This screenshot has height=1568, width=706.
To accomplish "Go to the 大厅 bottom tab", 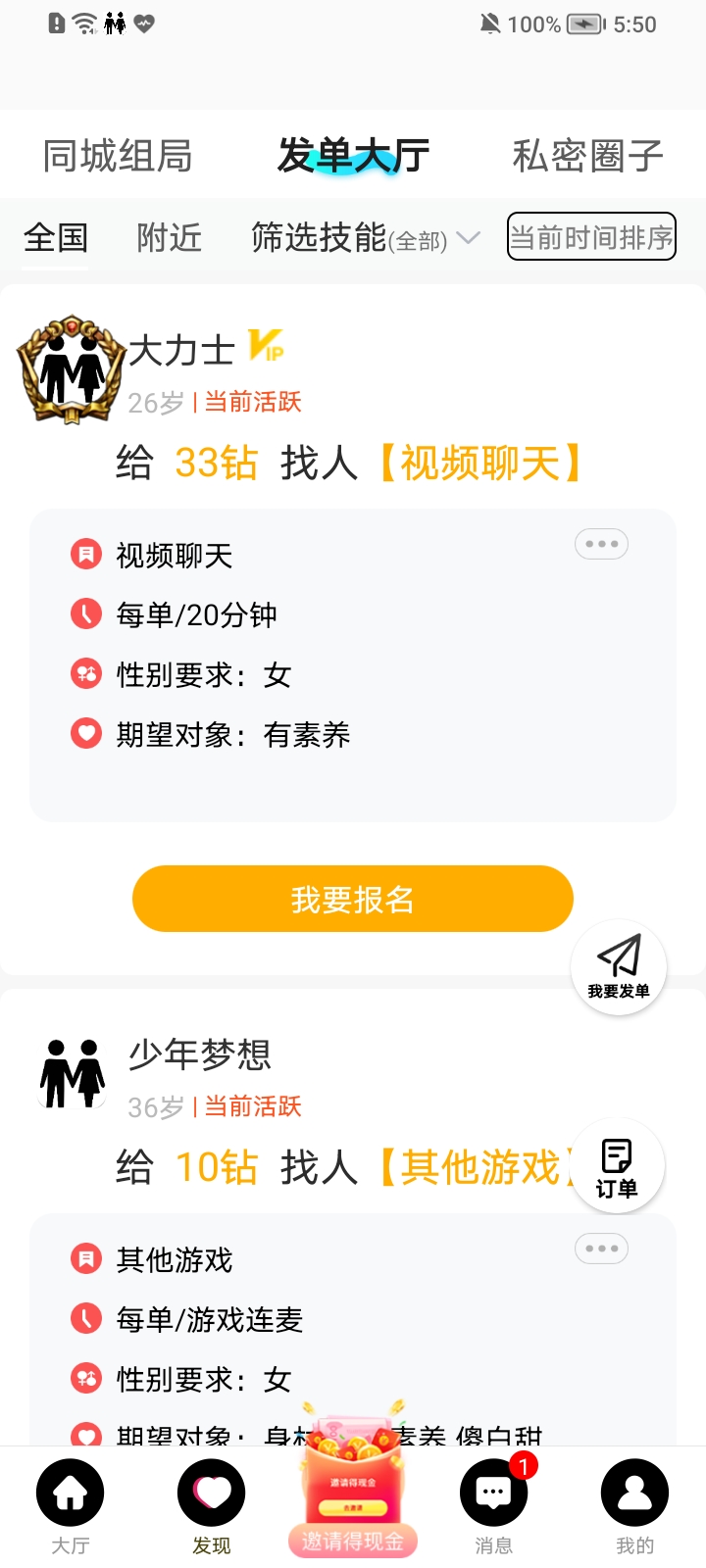I will tap(71, 1506).
